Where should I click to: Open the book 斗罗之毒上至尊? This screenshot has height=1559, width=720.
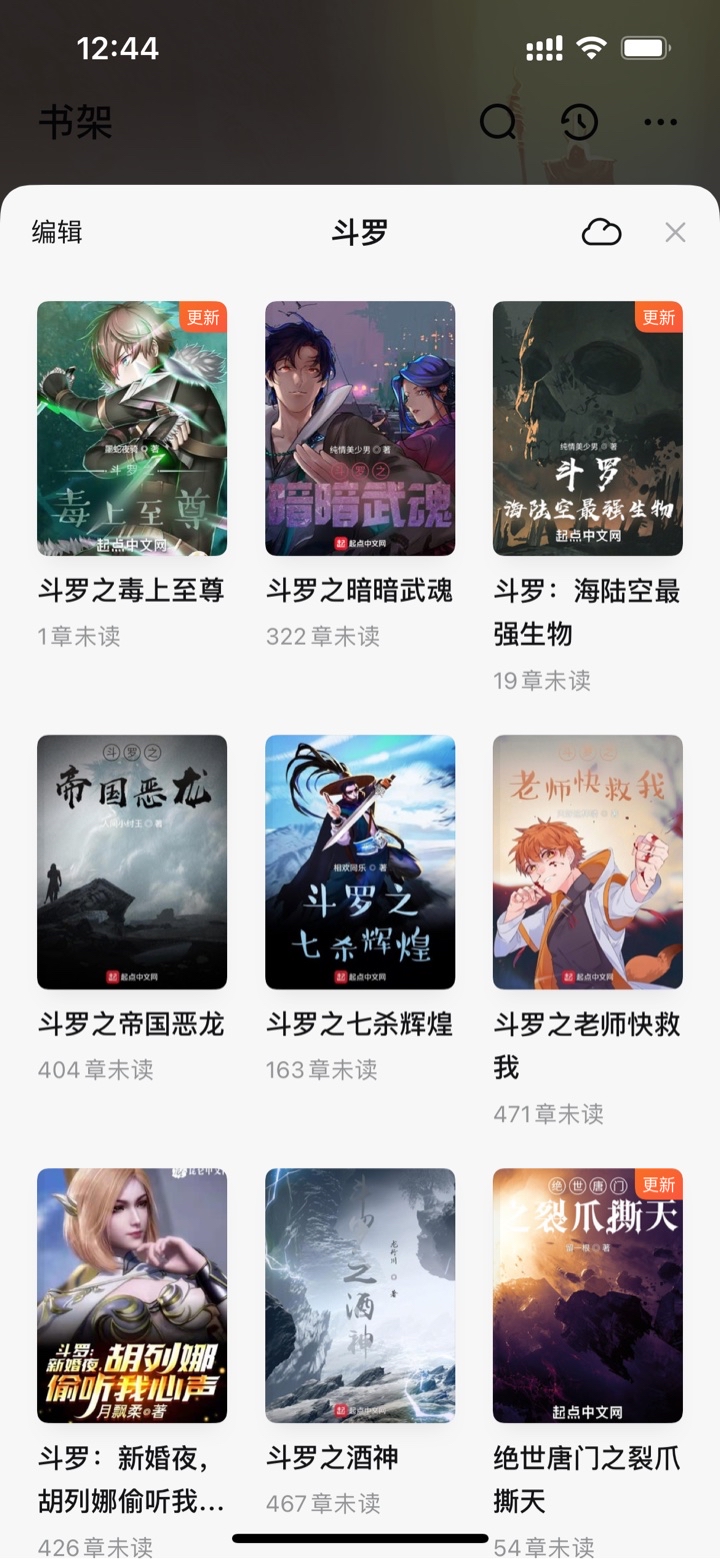click(132, 428)
